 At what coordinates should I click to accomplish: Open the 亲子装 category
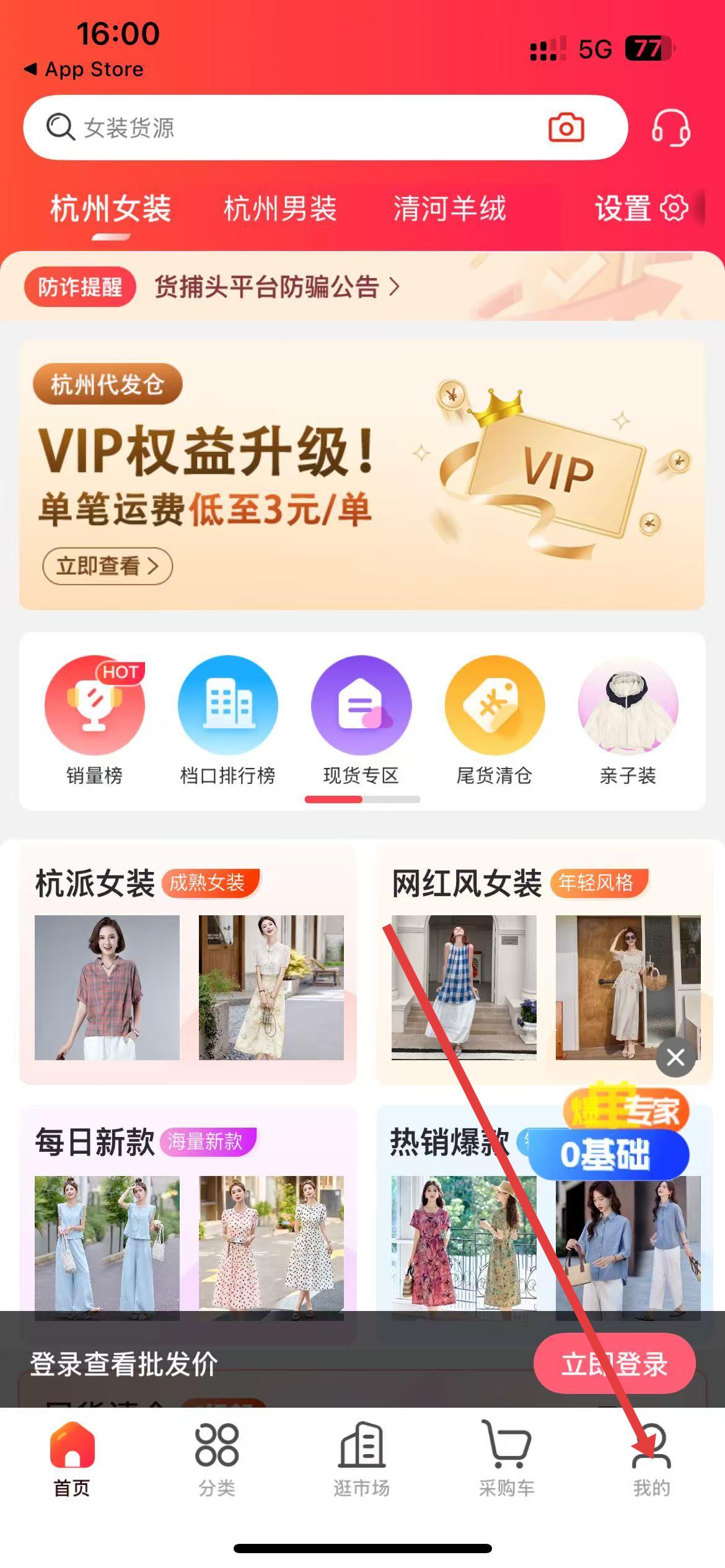[628, 721]
